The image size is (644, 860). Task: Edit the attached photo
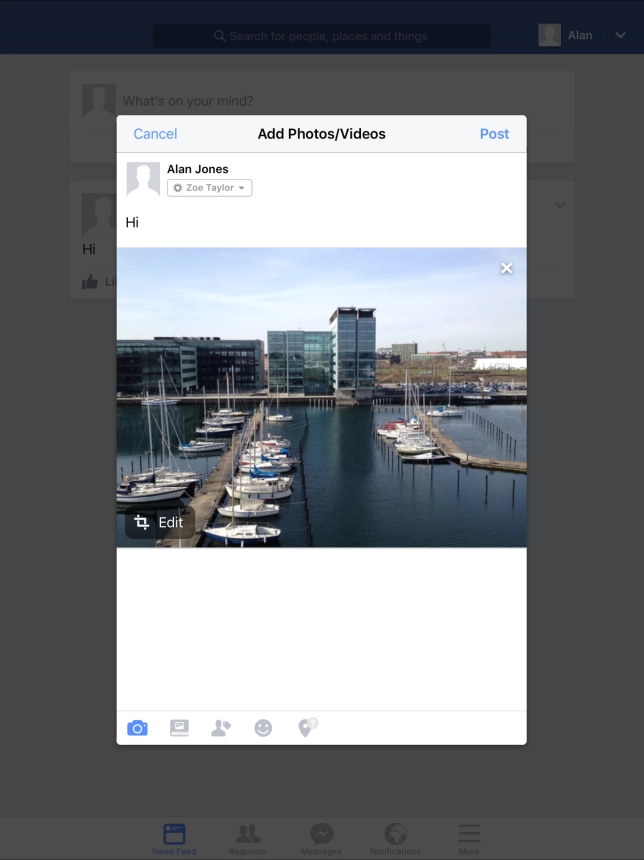coord(160,522)
